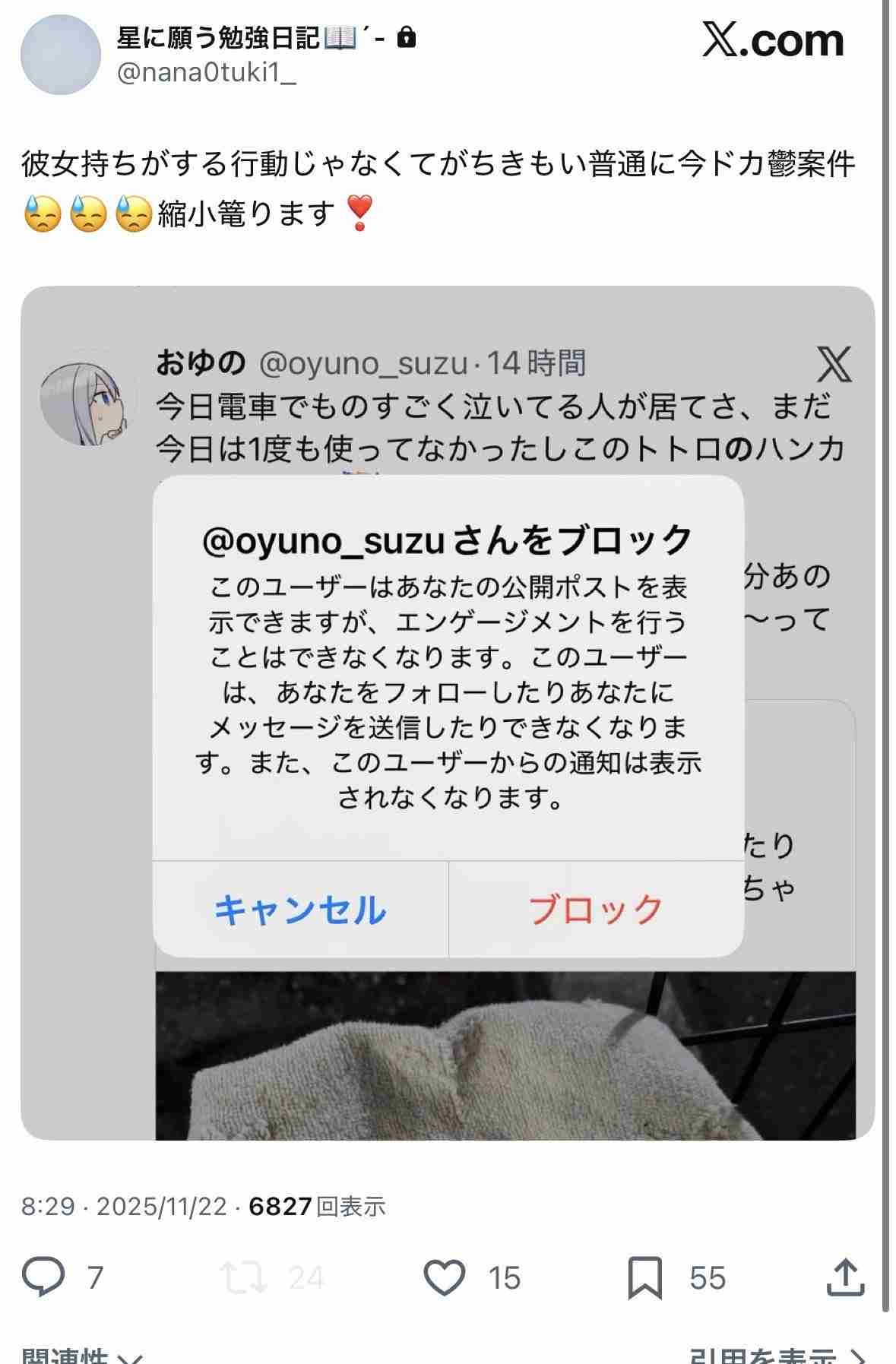Screen dimensions: 896x1364
Task: Open 引用を表示 to view quotes
Action: (x=775, y=1355)
